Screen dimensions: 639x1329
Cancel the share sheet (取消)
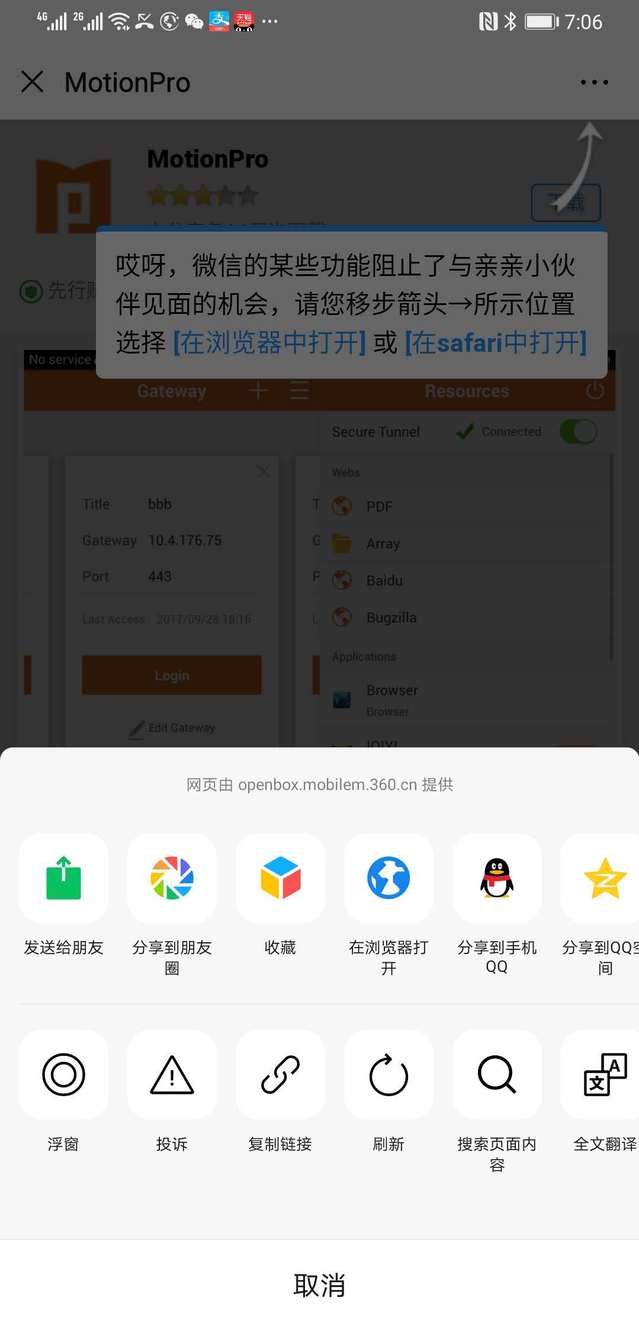point(319,1285)
